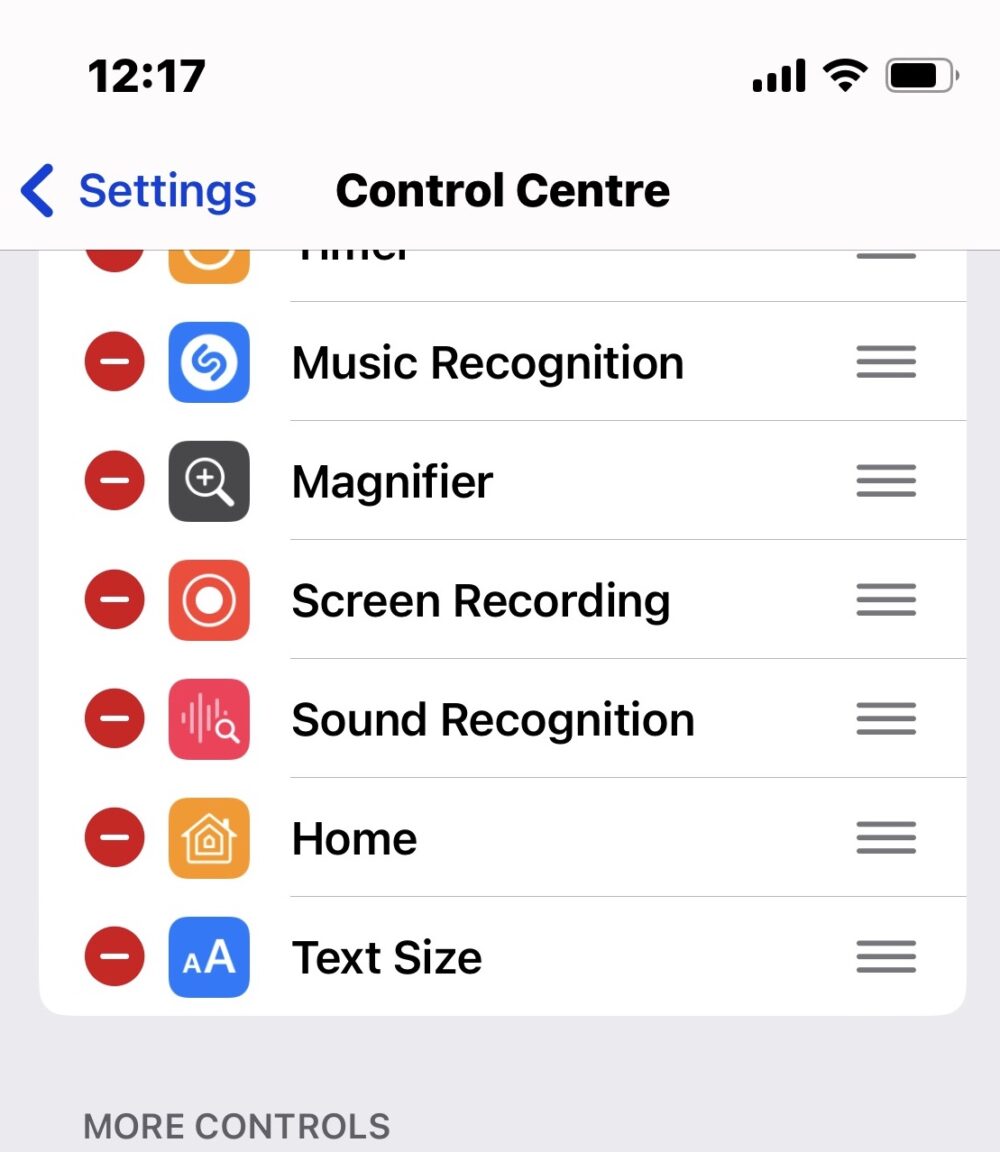
Task: Tap the Music Recognition Shazam icon
Action: (209, 362)
